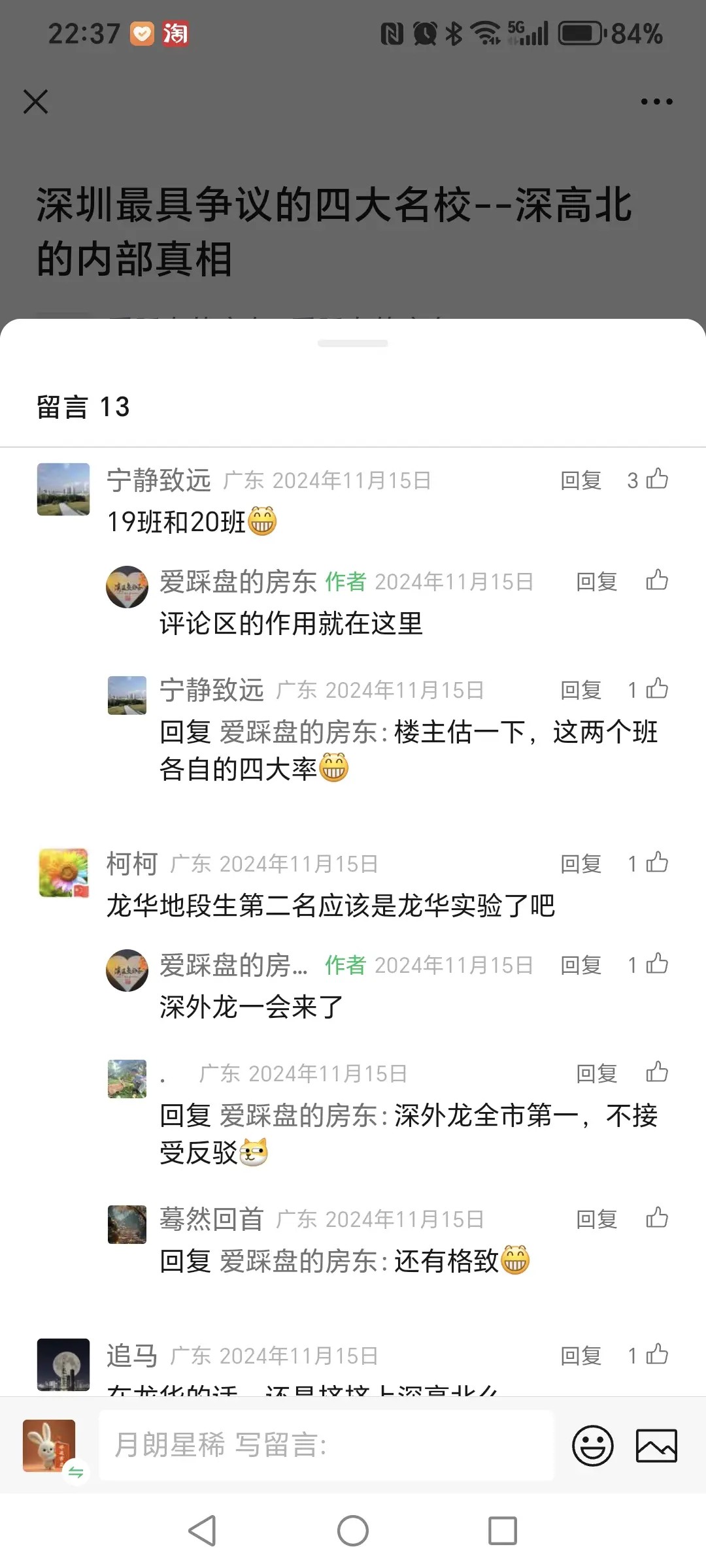This screenshot has width=706, height=1568.
Task: Like 柯柯's comment about 龙华实验
Action: coord(656,863)
